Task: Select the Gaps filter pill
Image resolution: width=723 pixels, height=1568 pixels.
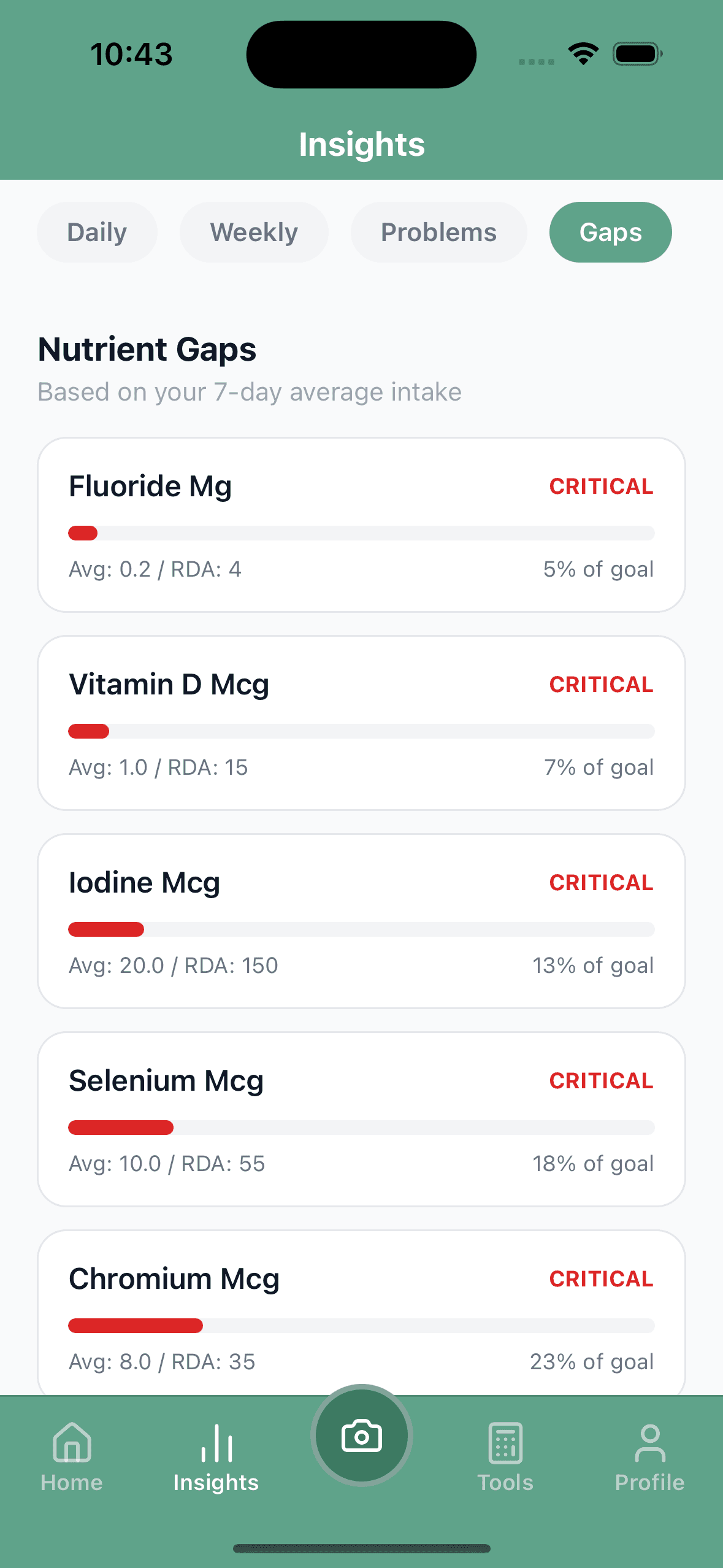Action: click(x=610, y=232)
